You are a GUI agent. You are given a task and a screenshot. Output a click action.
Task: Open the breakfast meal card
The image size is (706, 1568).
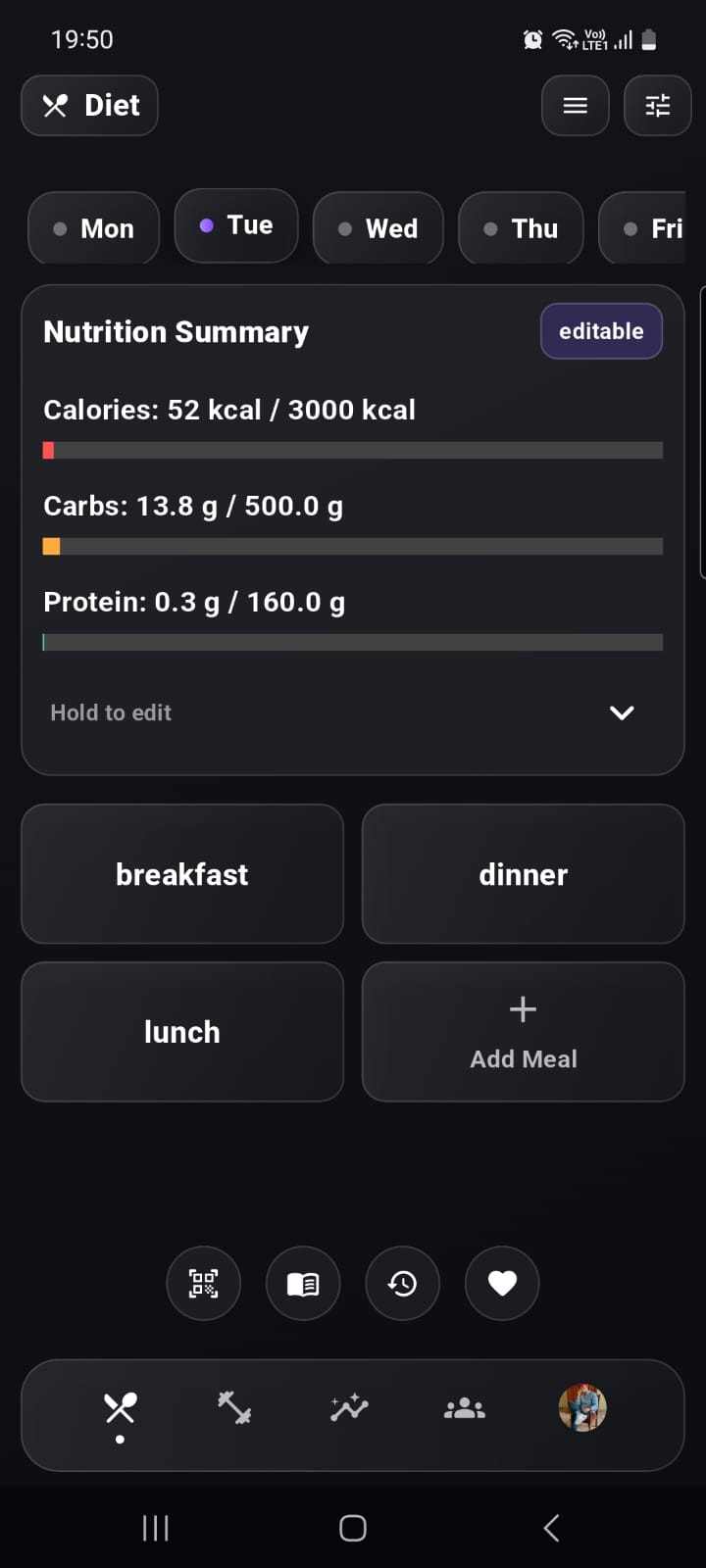coord(181,873)
